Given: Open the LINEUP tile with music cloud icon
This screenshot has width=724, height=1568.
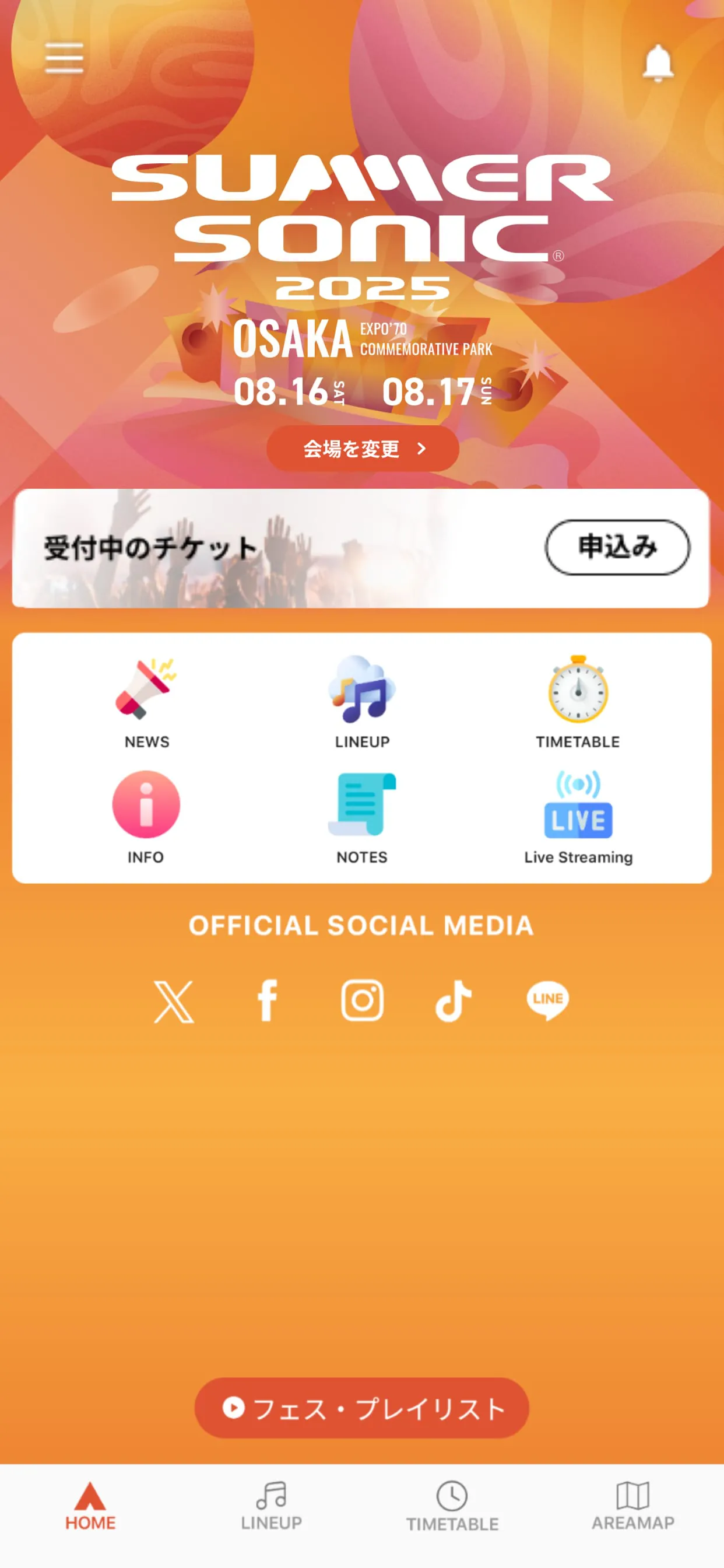Looking at the screenshot, I should pyautogui.click(x=362, y=702).
